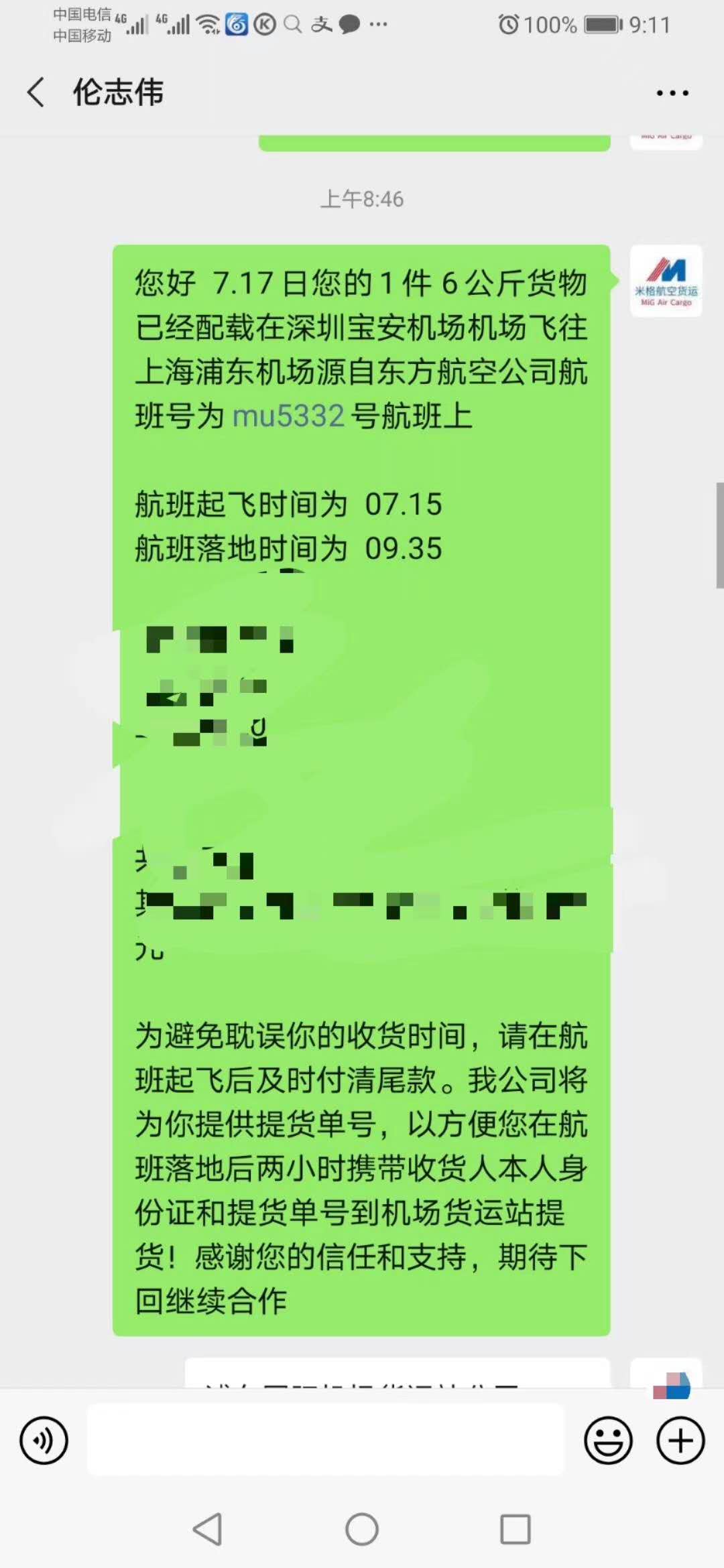The height and width of the screenshot is (1568, 724).
Task: Open the recent apps view
Action: [516, 1530]
